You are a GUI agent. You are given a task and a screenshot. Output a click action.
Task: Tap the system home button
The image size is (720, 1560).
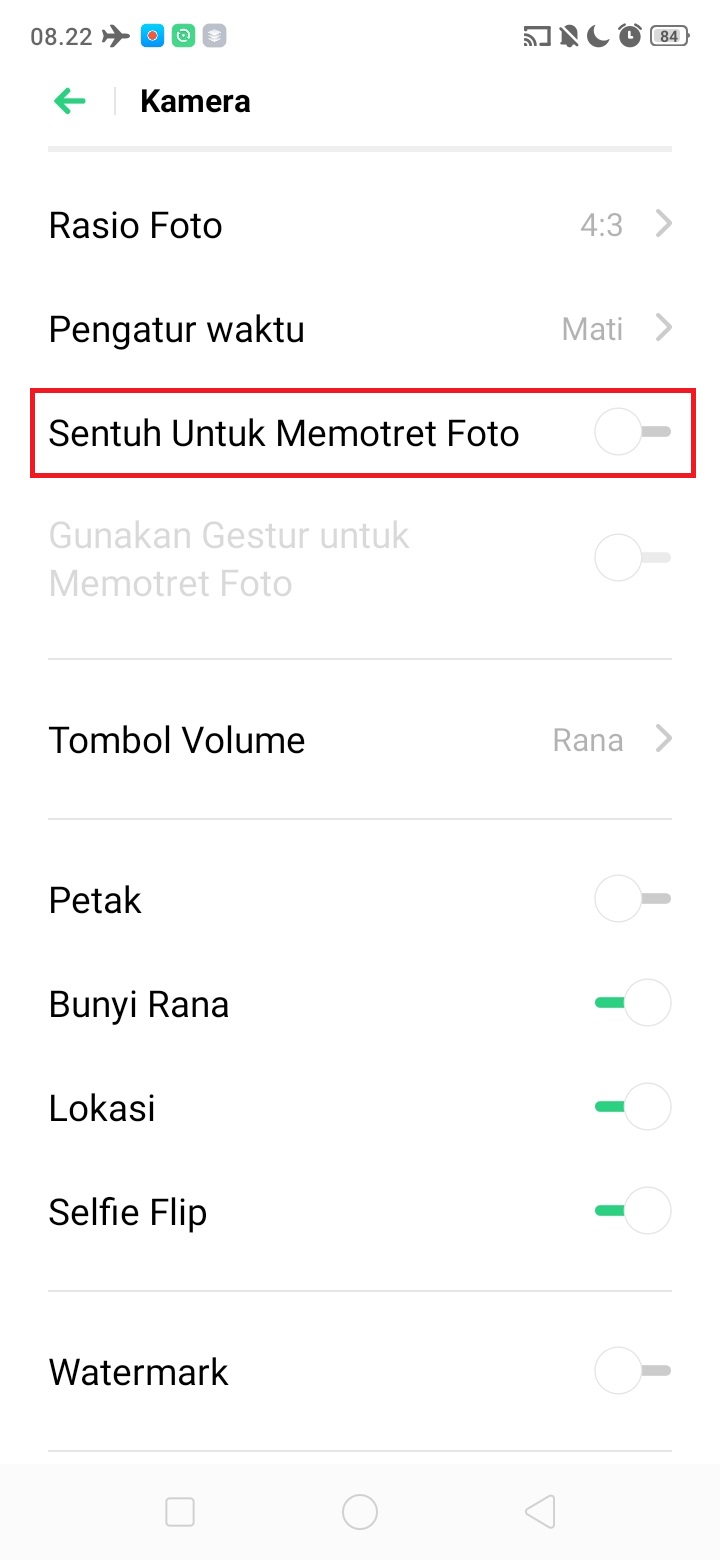[360, 1512]
